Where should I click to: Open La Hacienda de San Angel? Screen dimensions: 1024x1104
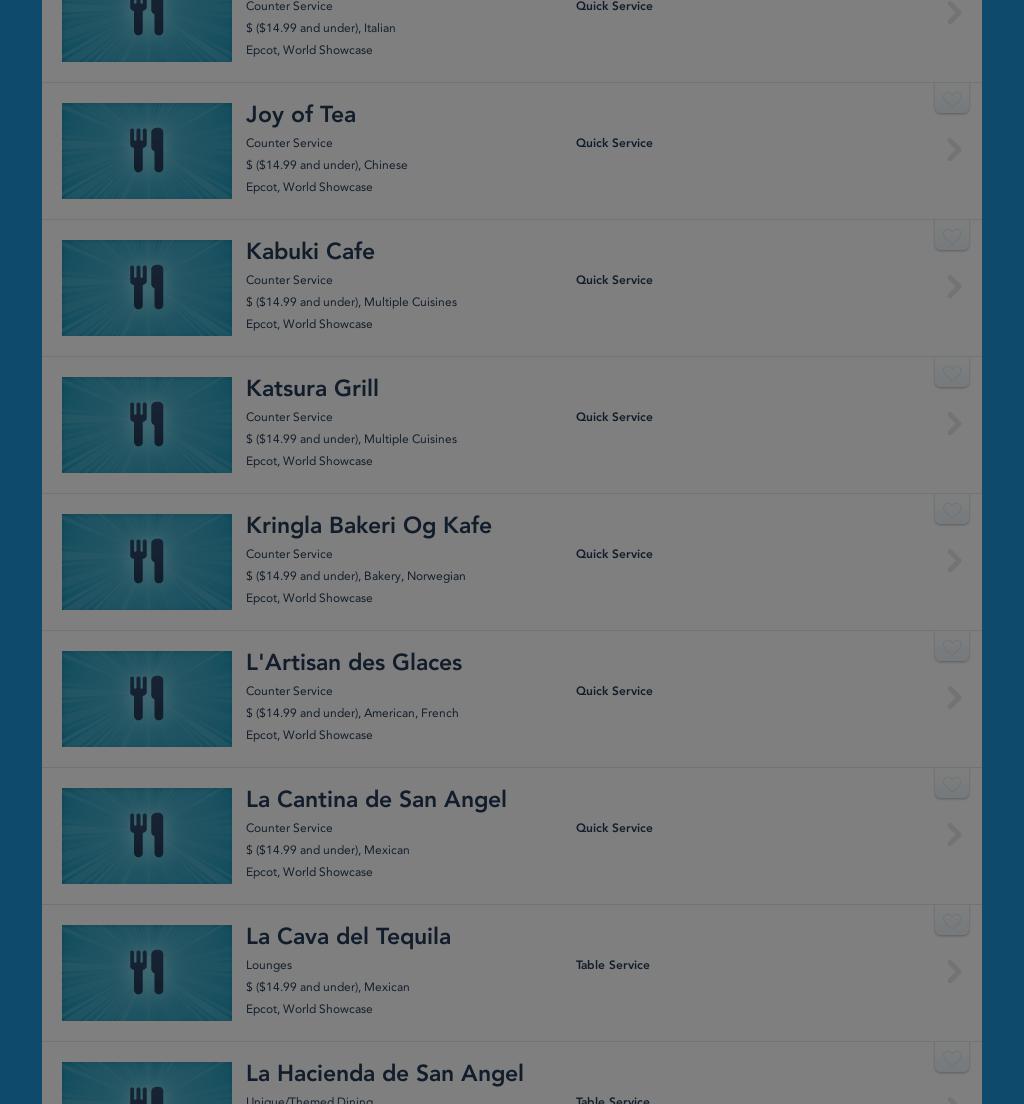[384, 1074]
